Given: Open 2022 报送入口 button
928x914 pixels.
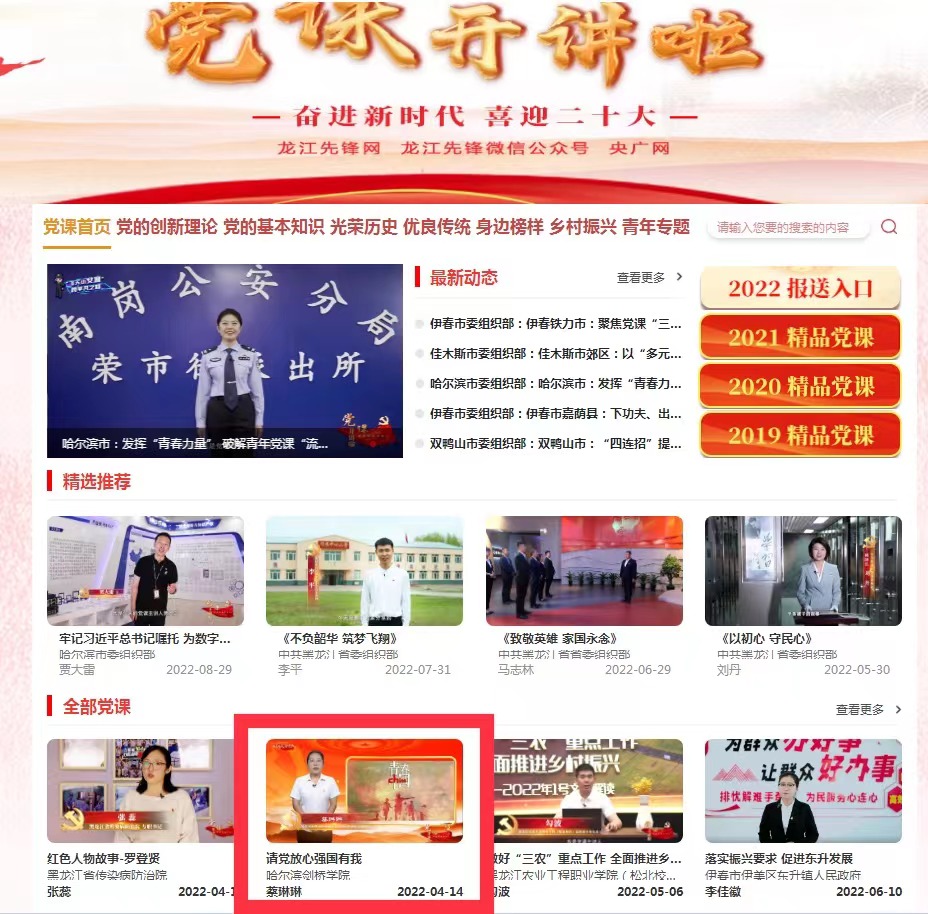Looking at the screenshot, I should click(x=800, y=288).
